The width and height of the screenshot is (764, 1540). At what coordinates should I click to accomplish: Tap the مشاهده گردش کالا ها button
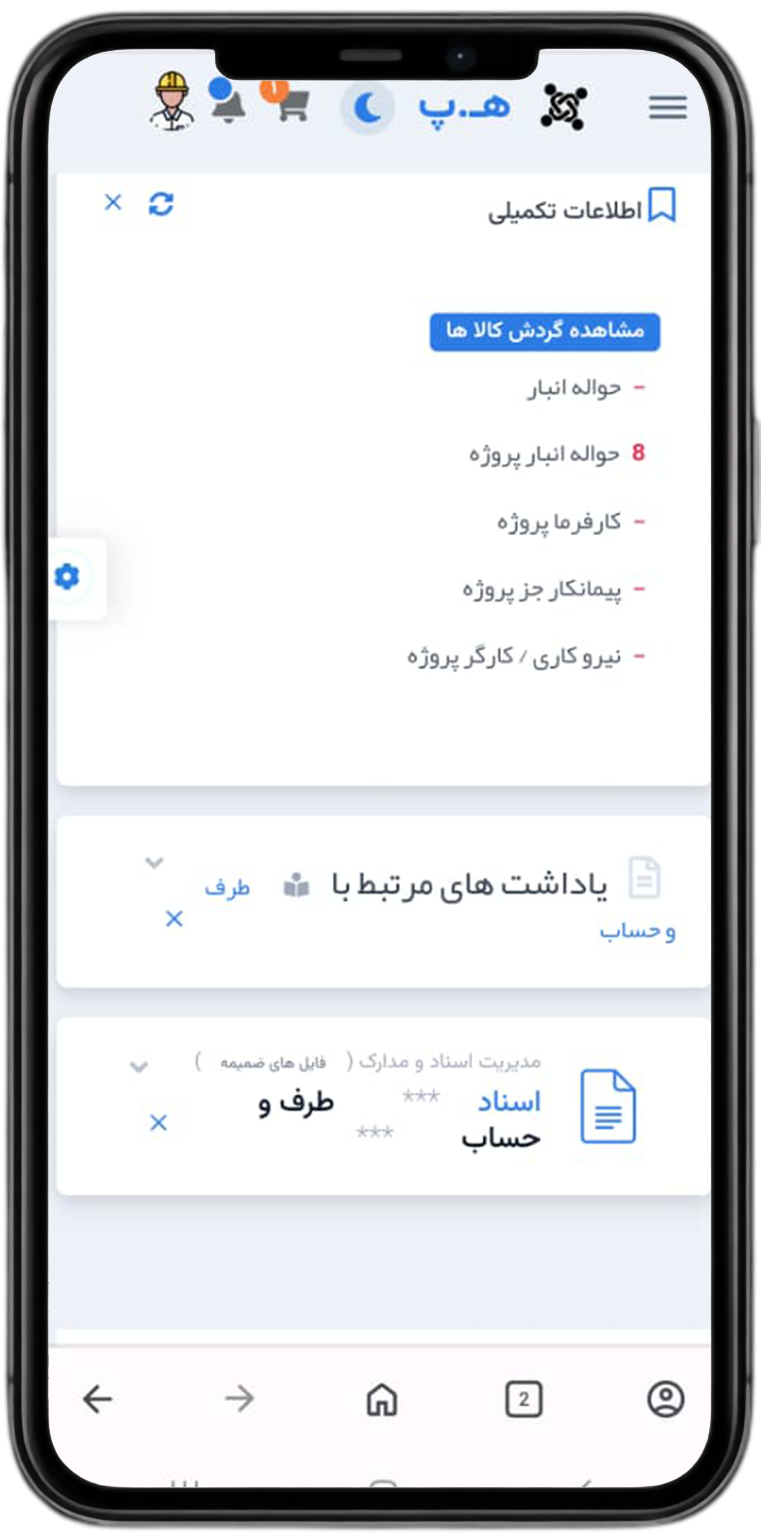545,331
